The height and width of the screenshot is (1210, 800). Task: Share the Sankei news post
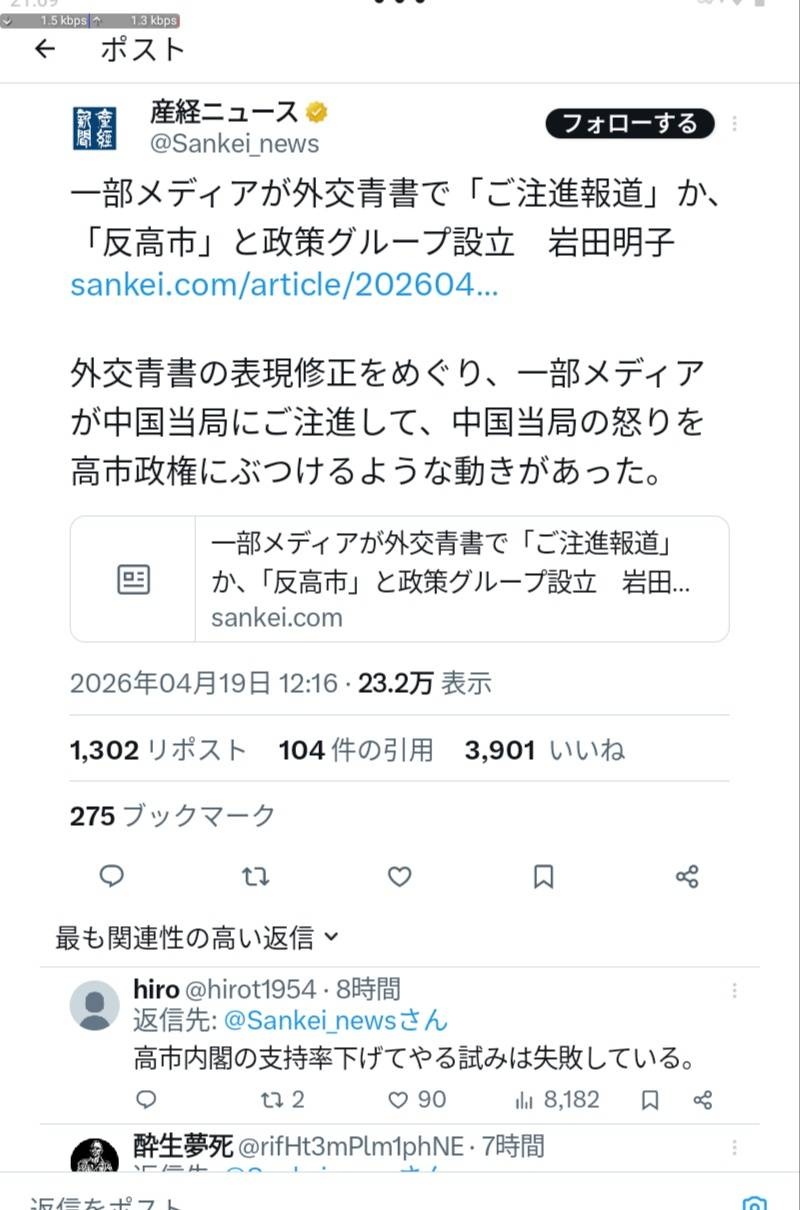tap(686, 877)
